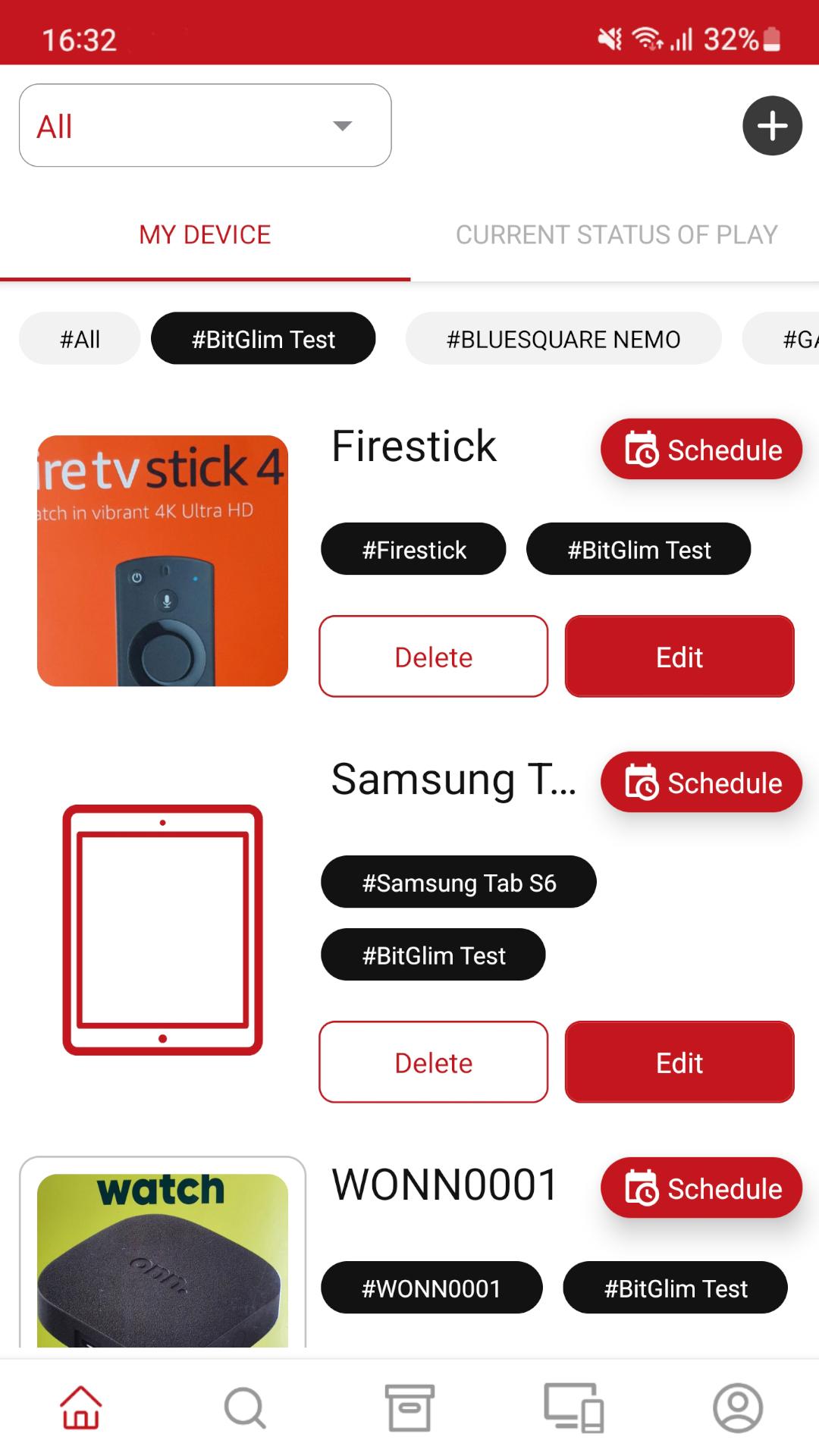
Task: Delete the Samsung tablet device
Action: [433, 1062]
